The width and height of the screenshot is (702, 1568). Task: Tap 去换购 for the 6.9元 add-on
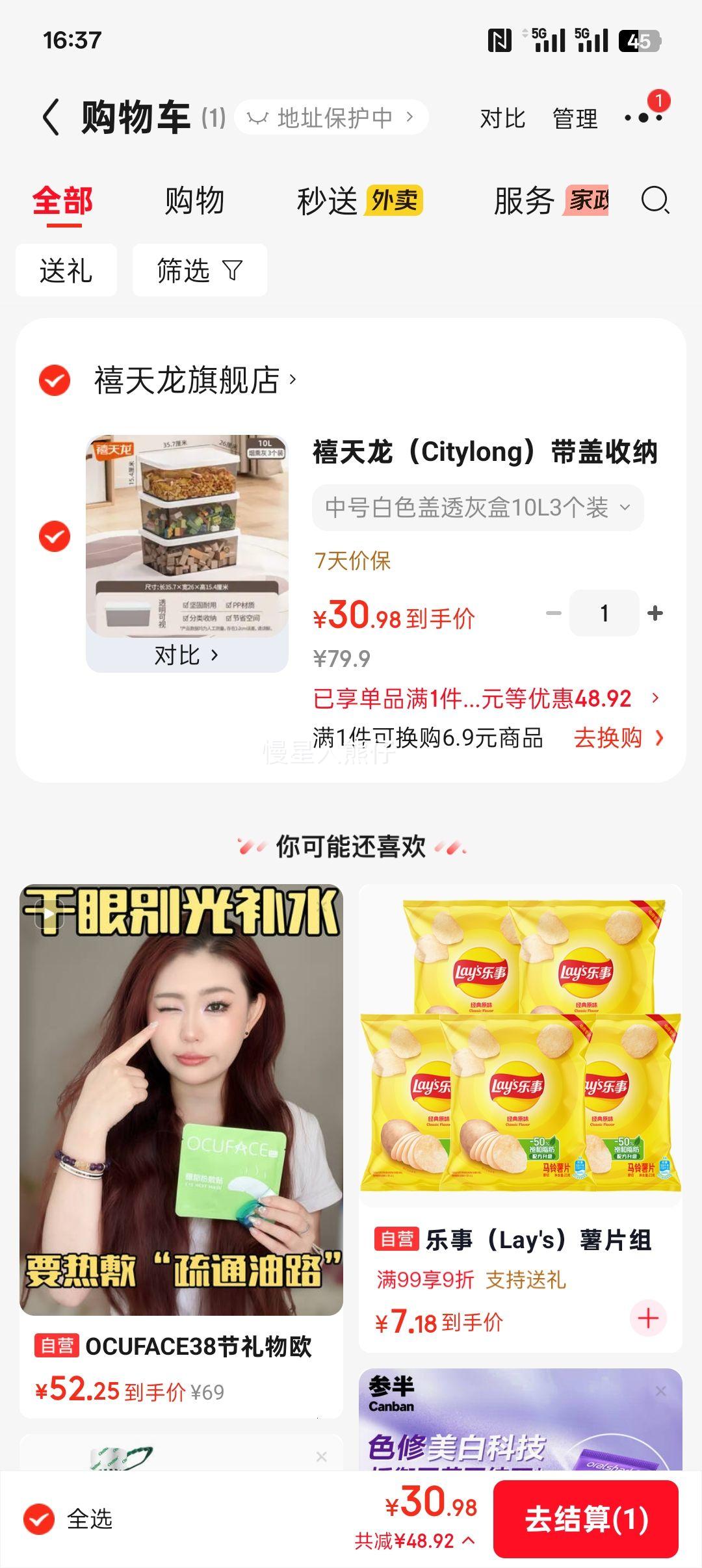[x=617, y=738]
